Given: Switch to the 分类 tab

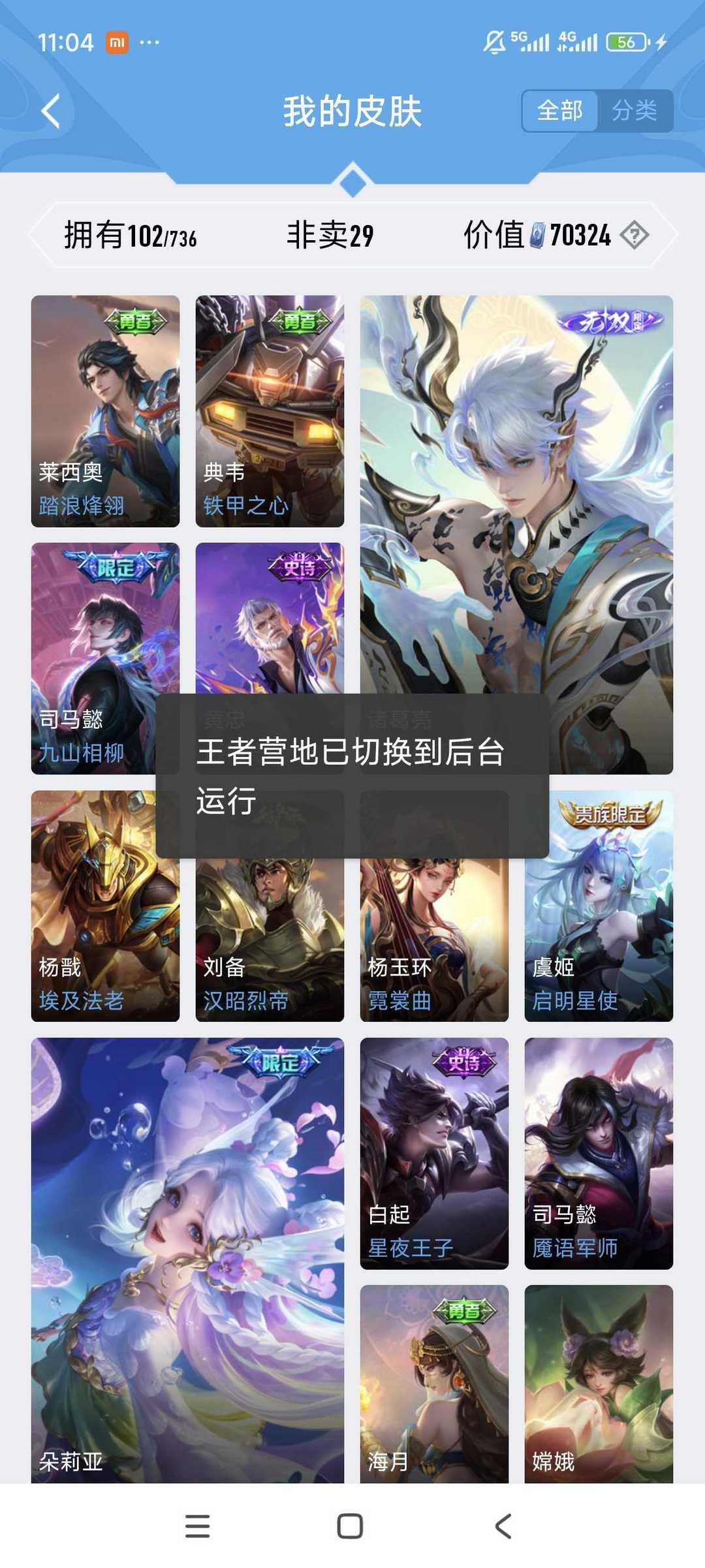Looking at the screenshot, I should click(634, 111).
